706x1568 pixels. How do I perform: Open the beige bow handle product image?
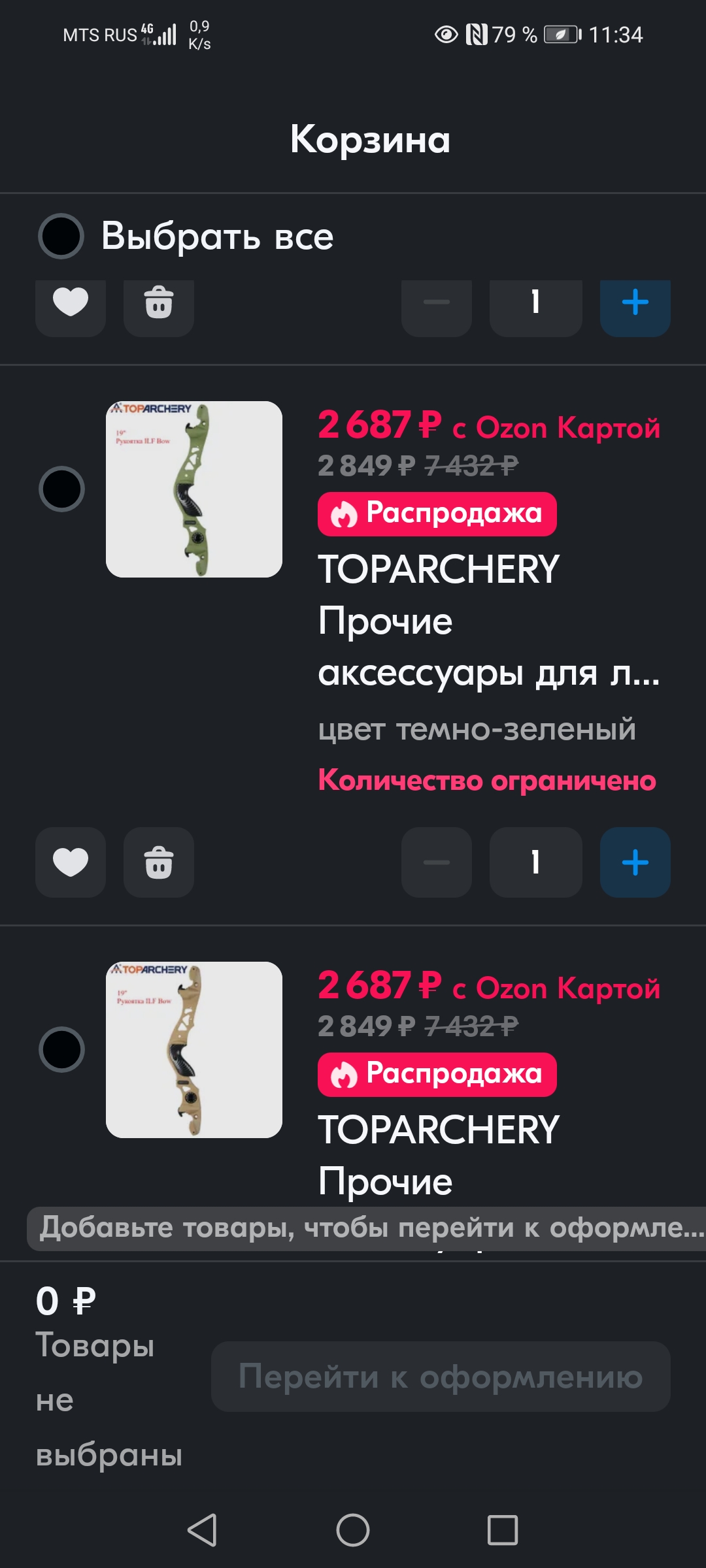[194, 1050]
